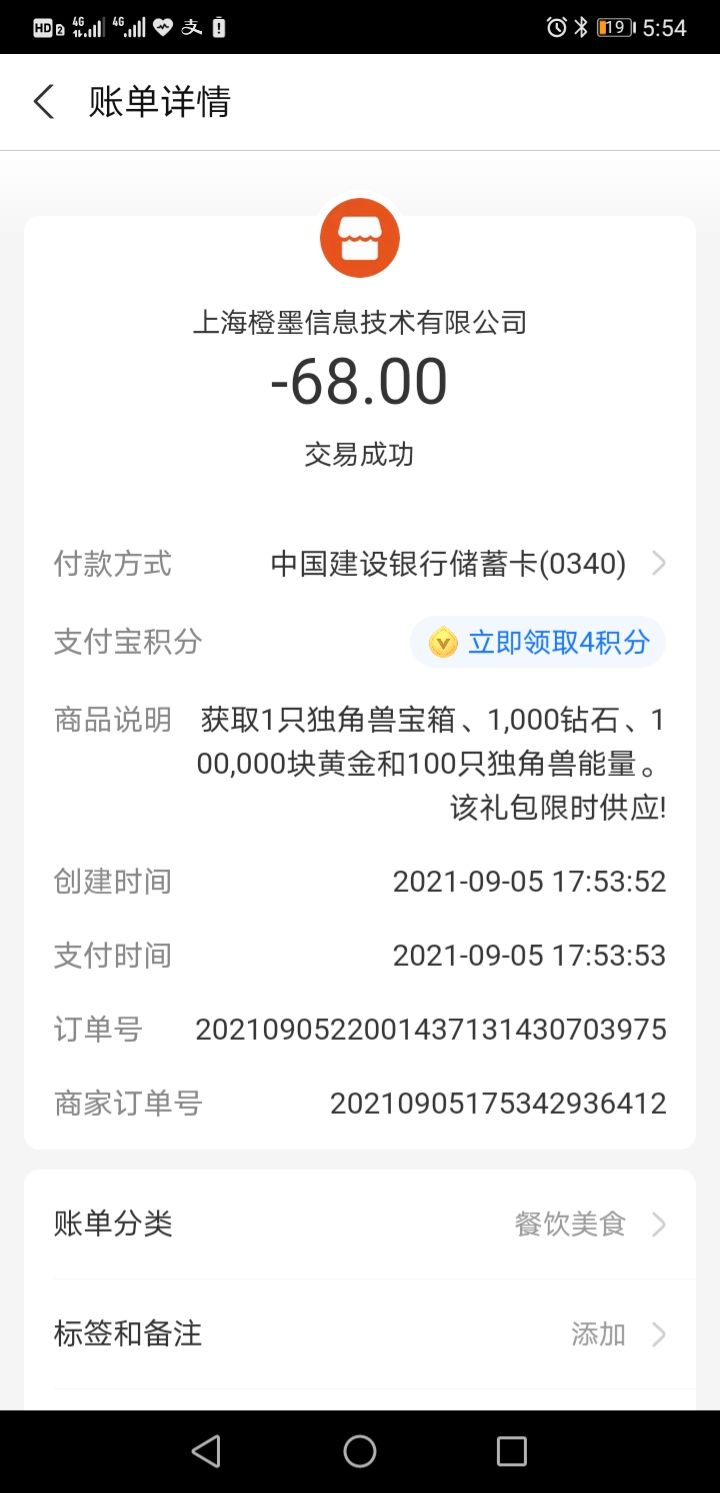Viewport: 720px width, 1493px height.
Task: Open the recent apps overview
Action: (511, 1451)
